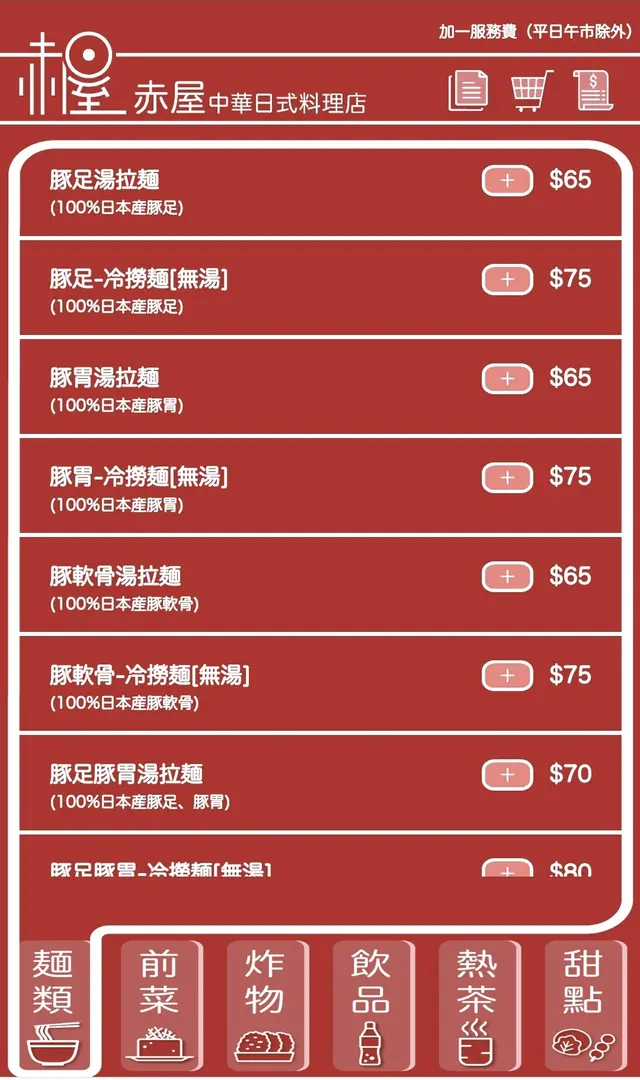The height and width of the screenshot is (1080, 640).
Task: Open the shopping cart
Action: pyautogui.click(x=531, y=90)
